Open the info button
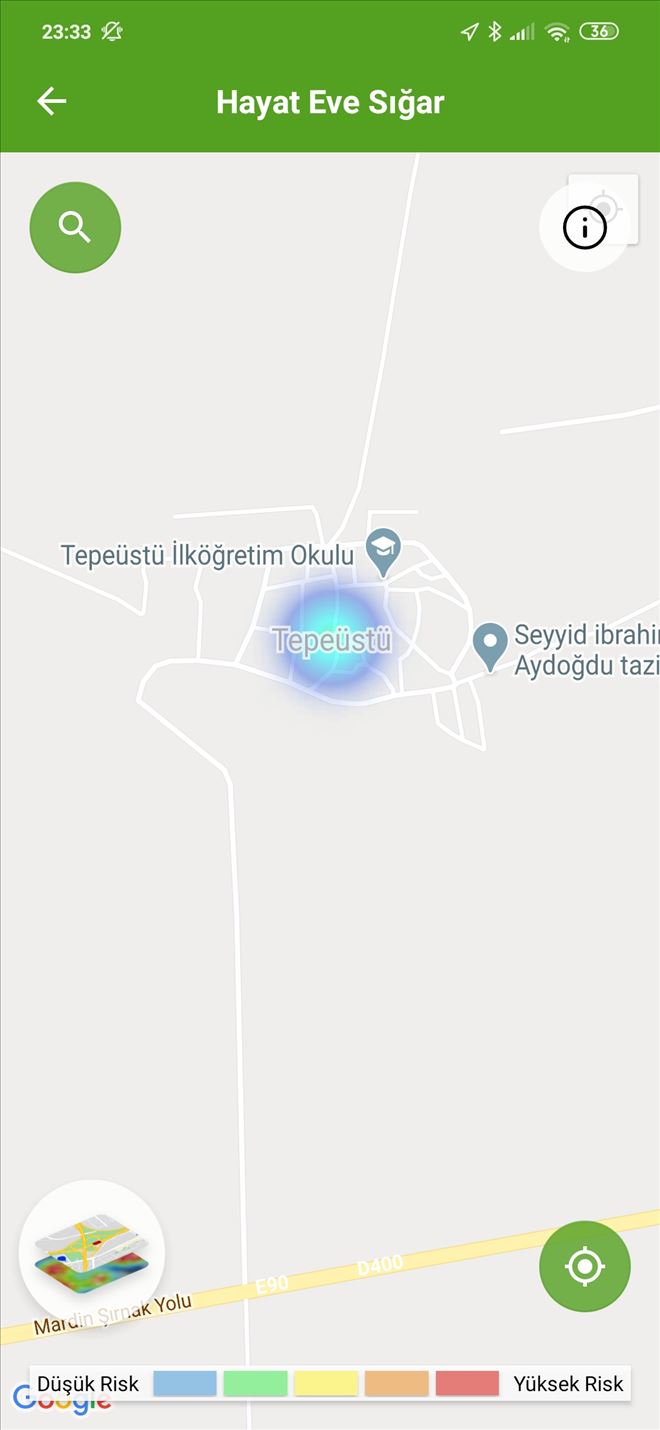This screenshot has height=1430, width=660. [585, 229]
